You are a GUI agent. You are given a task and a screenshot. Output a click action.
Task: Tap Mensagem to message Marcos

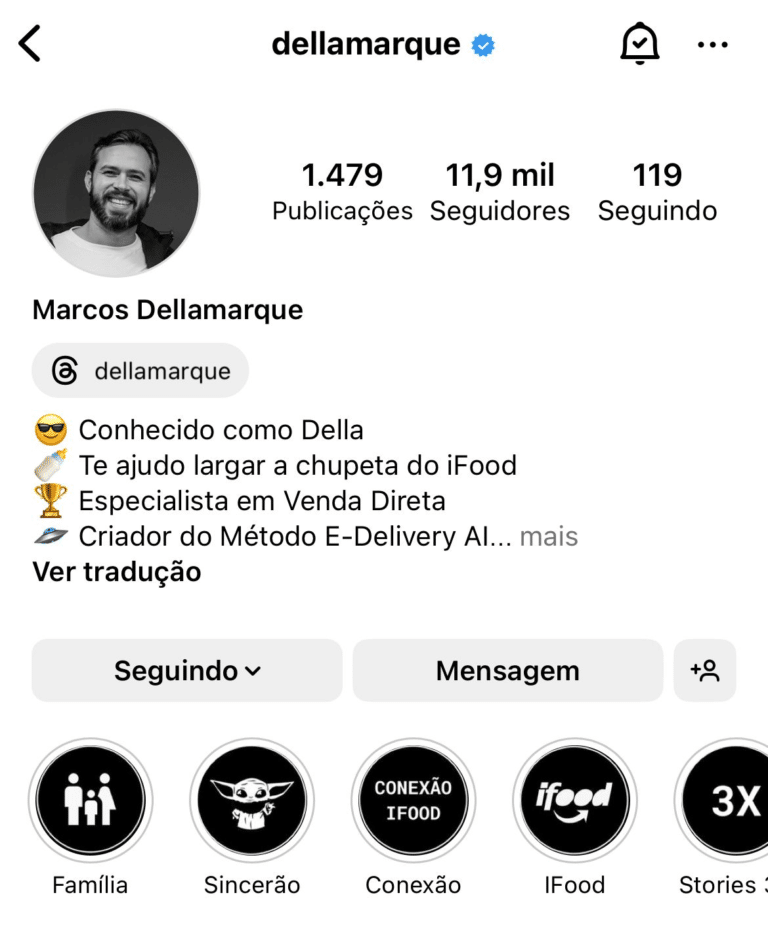(508, 670)
